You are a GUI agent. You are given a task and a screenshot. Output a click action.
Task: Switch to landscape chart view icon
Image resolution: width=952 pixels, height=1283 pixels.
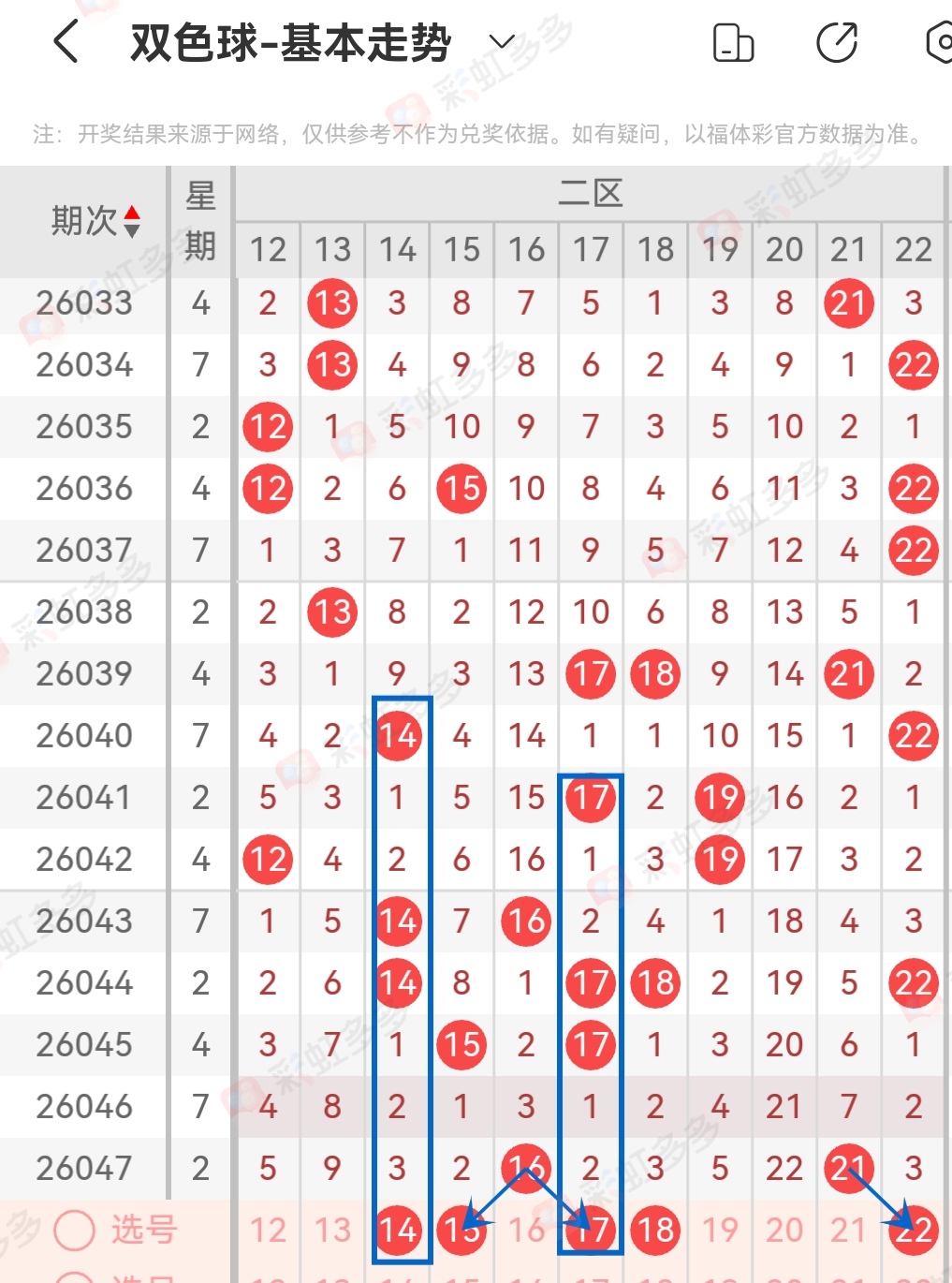tap(733, 41)
